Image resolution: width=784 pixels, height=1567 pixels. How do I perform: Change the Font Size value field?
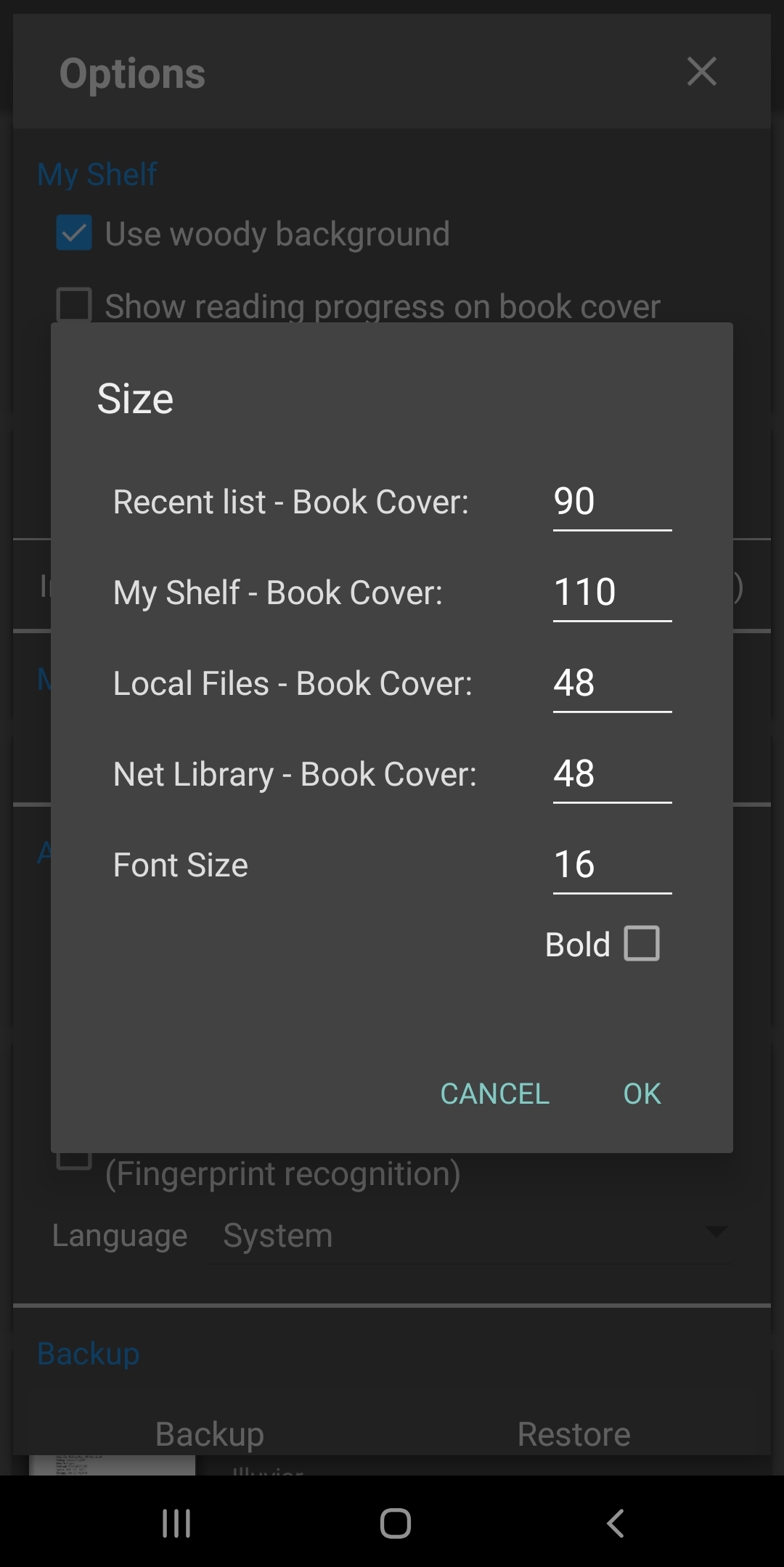pyautogui.click(x=611, y=865)
